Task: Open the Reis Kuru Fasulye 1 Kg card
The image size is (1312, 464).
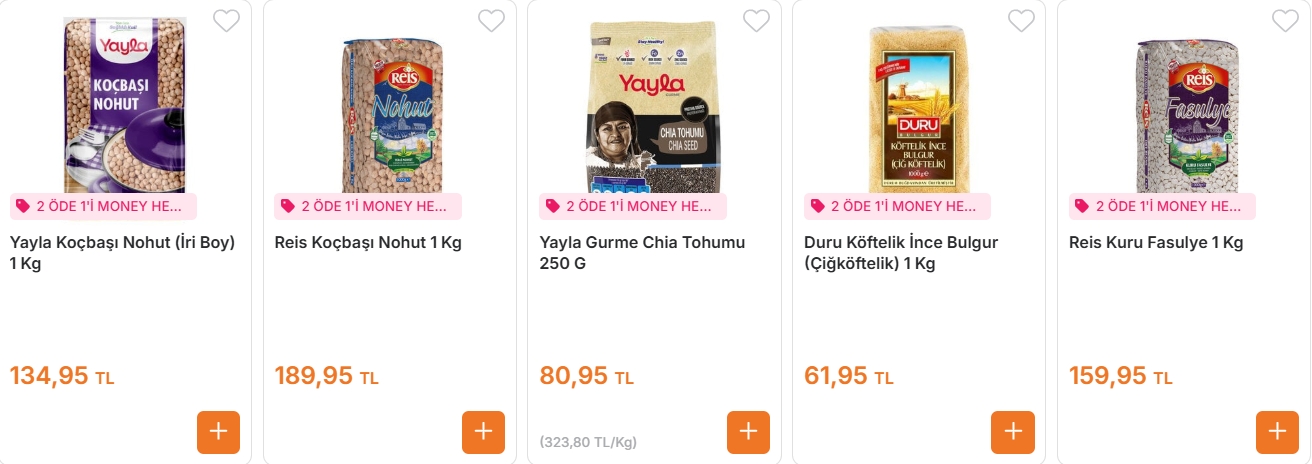Action: click(x=1156, y=243)
